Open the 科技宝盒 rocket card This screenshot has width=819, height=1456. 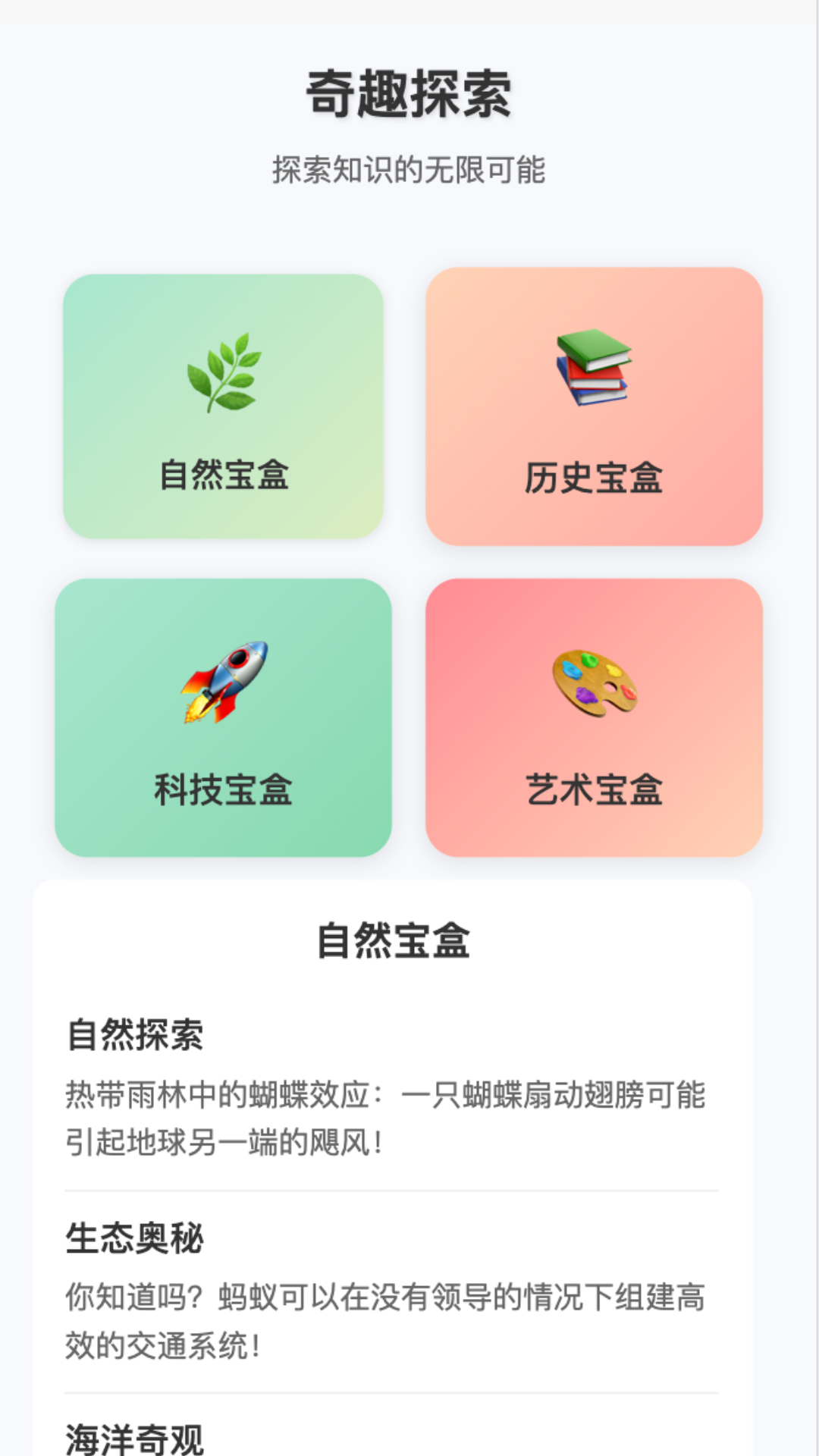pos(223,717)
